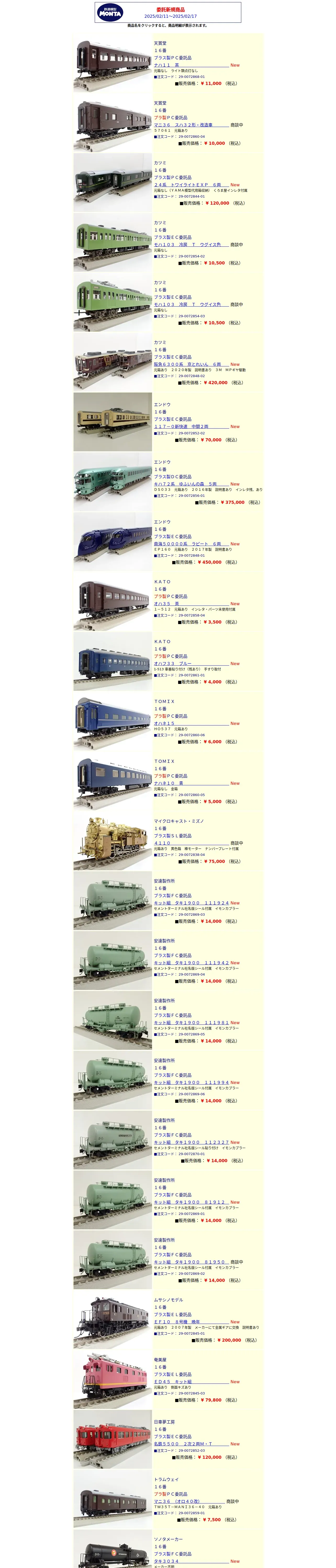This screenshot has width=336, height=1568.
Task: Select the 阪急６３００系 京とれいん ６両 link
Action: pos(187,364)
